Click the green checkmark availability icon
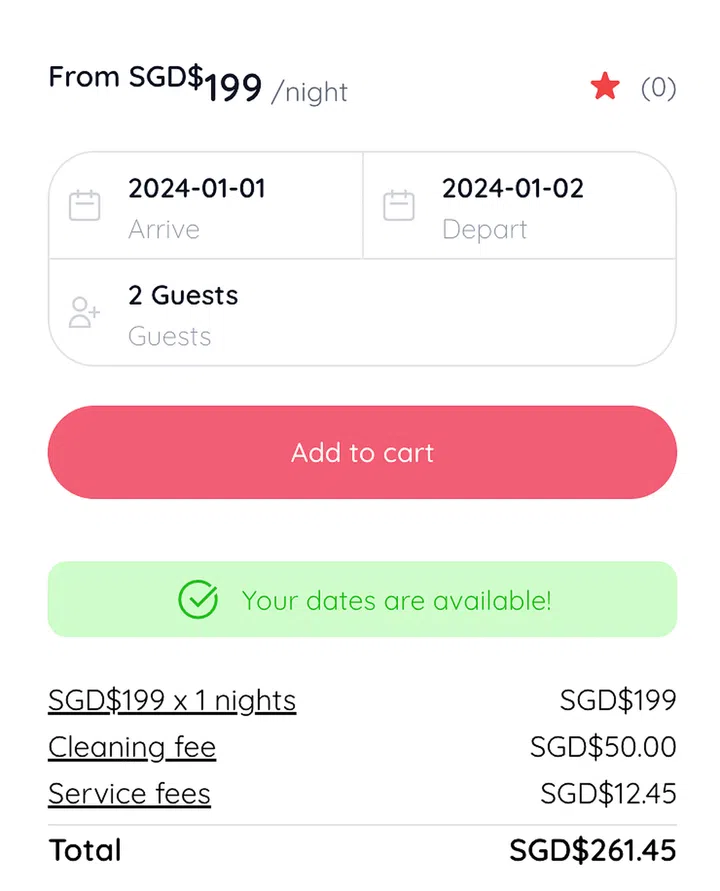Viewport: 720px width, 891px height. 198,599
